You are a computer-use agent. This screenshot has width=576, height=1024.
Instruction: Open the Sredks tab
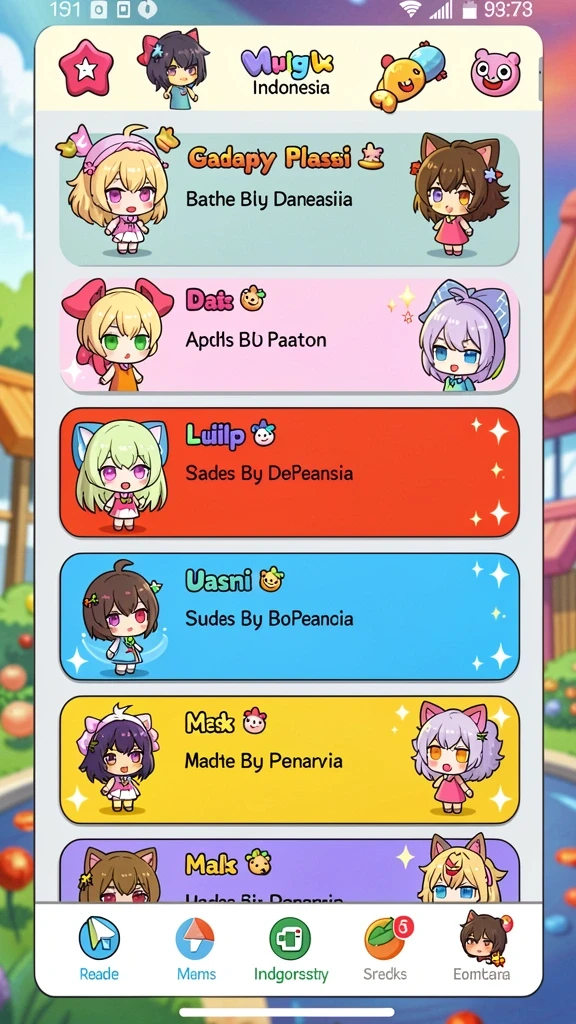(x=386, y=948)
